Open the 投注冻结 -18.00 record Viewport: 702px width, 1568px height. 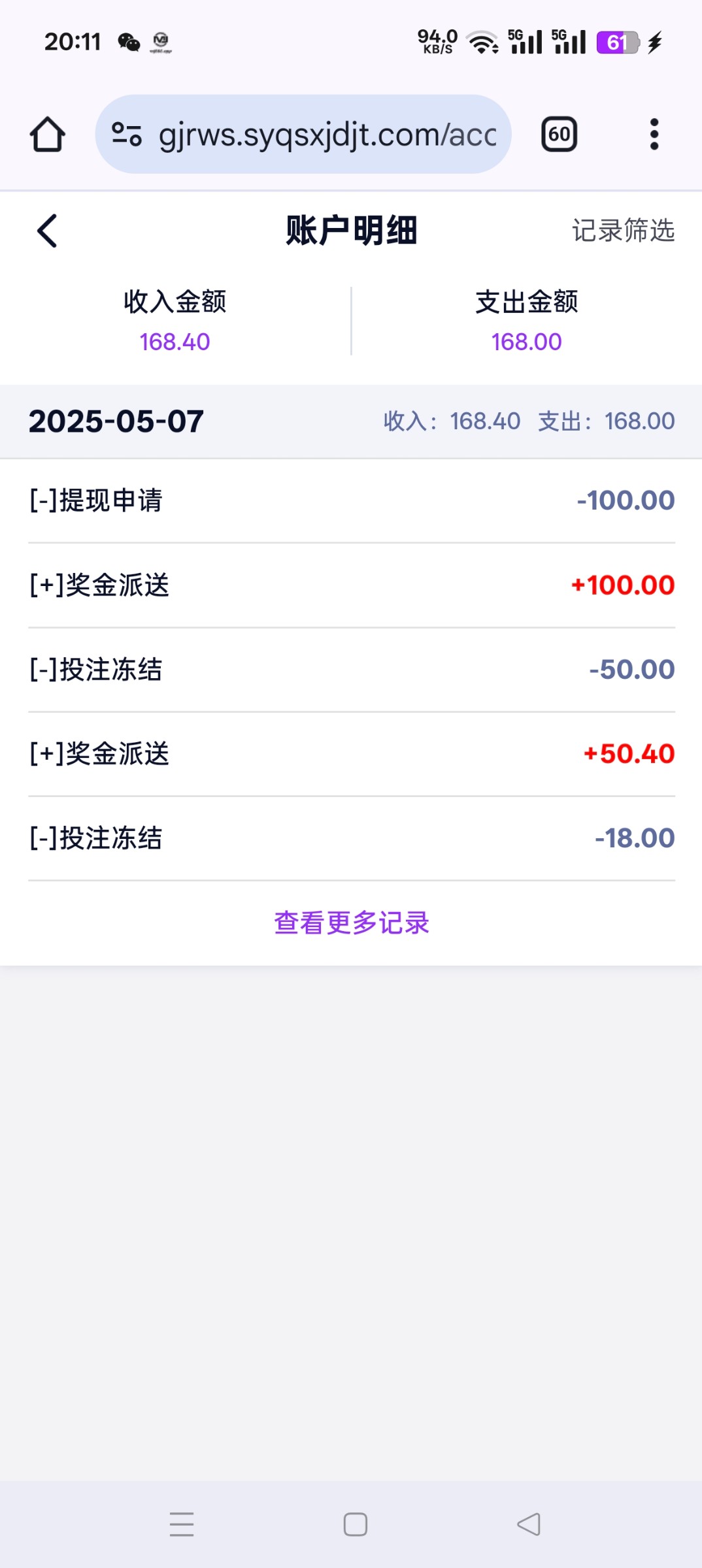coord(352,838)
